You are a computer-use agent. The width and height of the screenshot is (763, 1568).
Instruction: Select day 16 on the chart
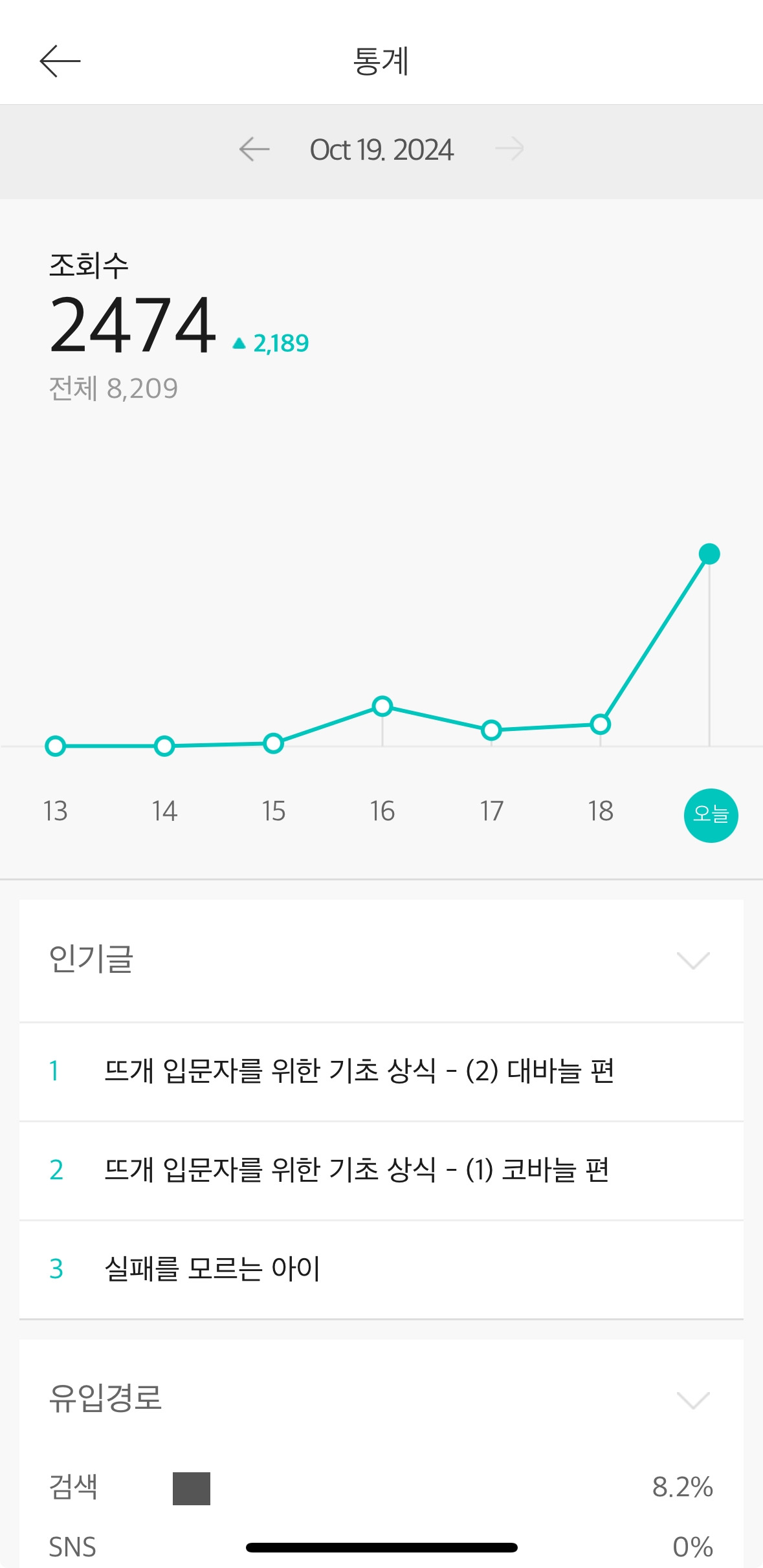coord(382,811)
